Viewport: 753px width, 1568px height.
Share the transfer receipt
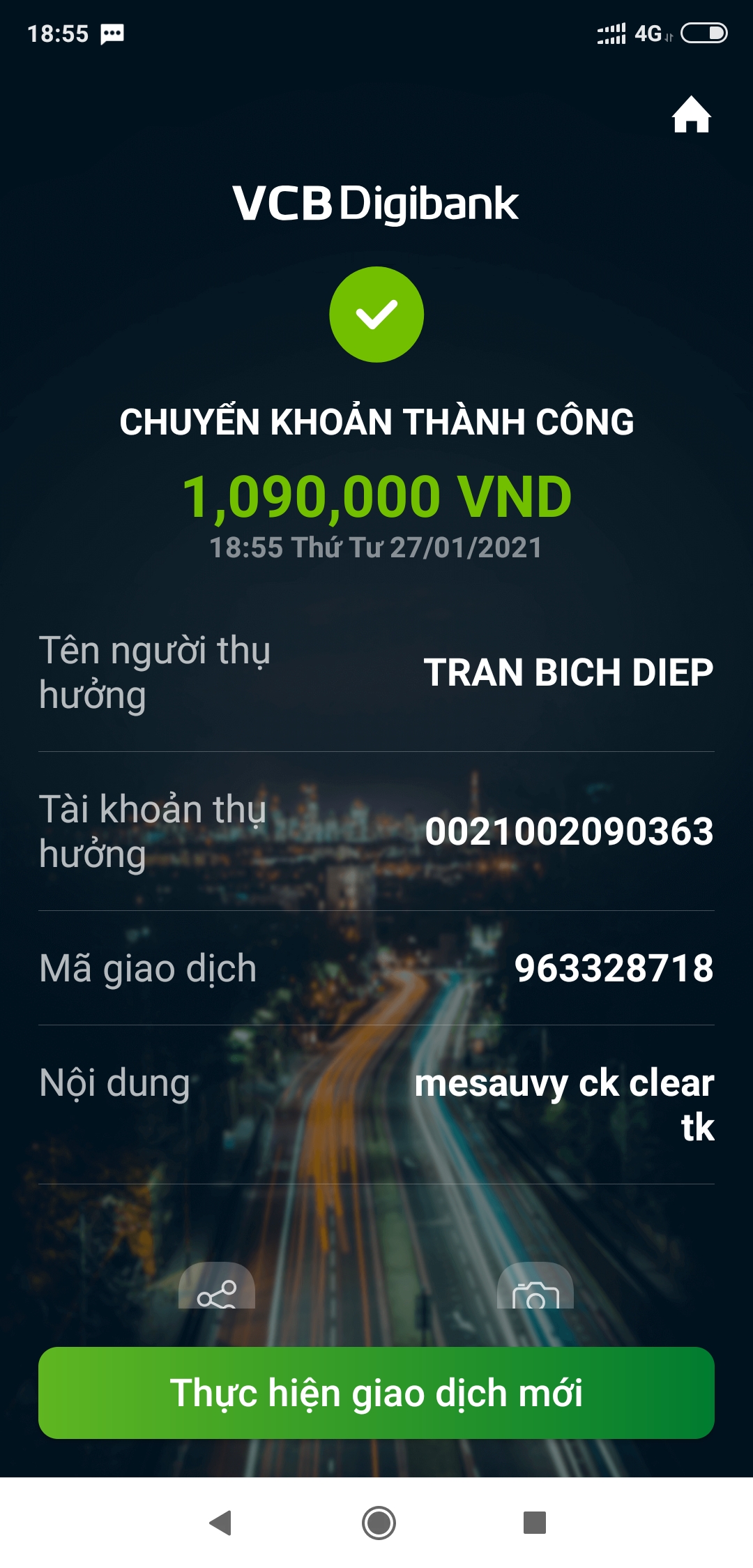point(217,1289)
